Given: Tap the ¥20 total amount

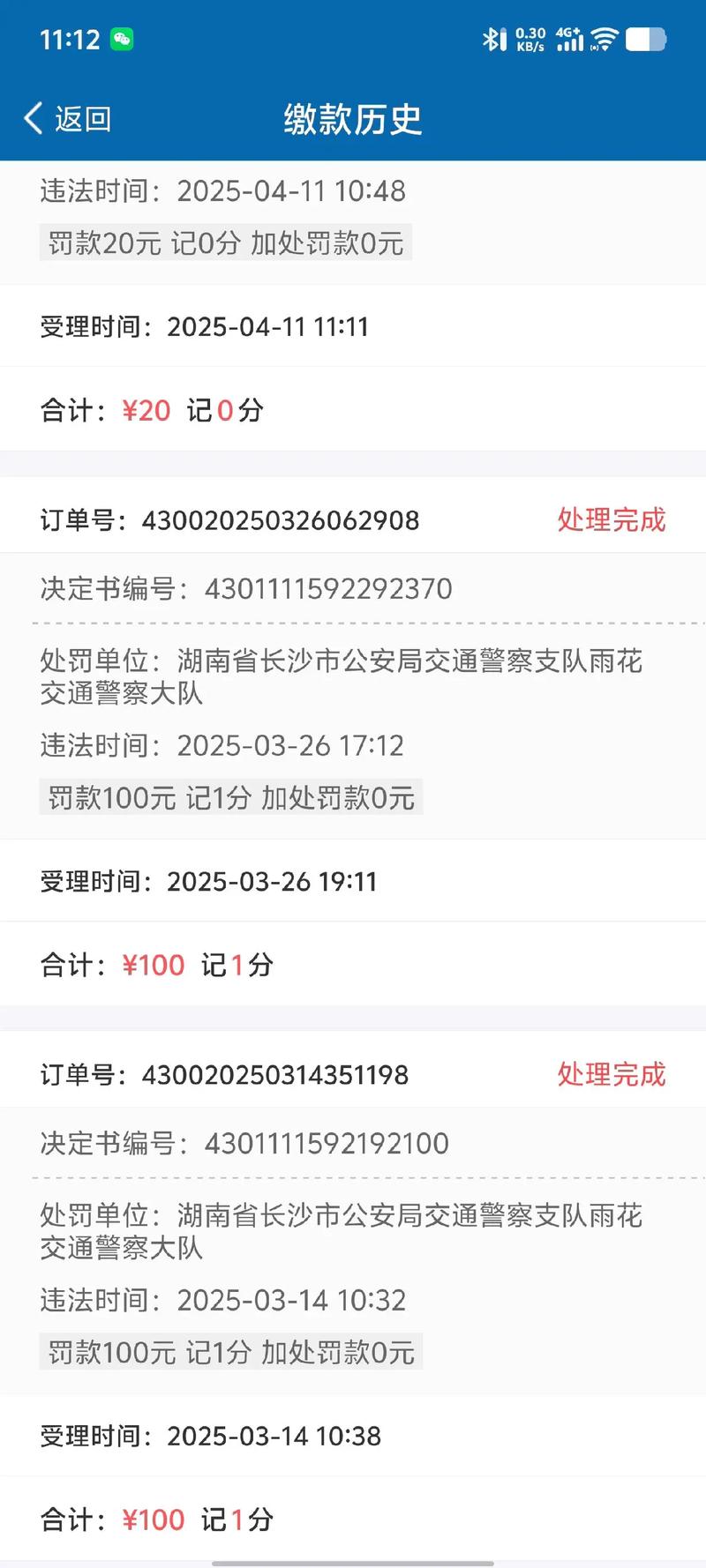Looking at the screenshot, I should pyautogui.click(x=146, y=410).
